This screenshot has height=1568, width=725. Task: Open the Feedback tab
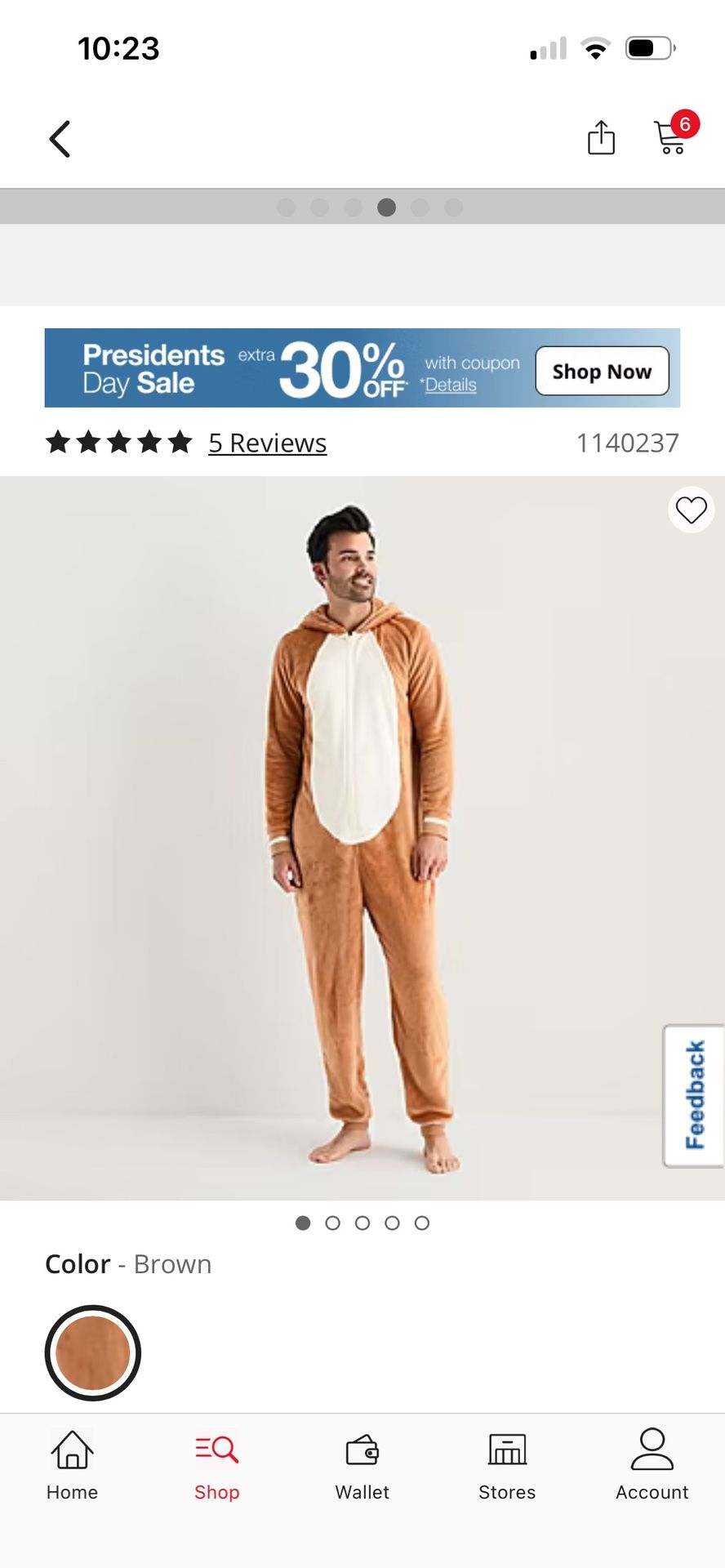[x=694, y=1095]
